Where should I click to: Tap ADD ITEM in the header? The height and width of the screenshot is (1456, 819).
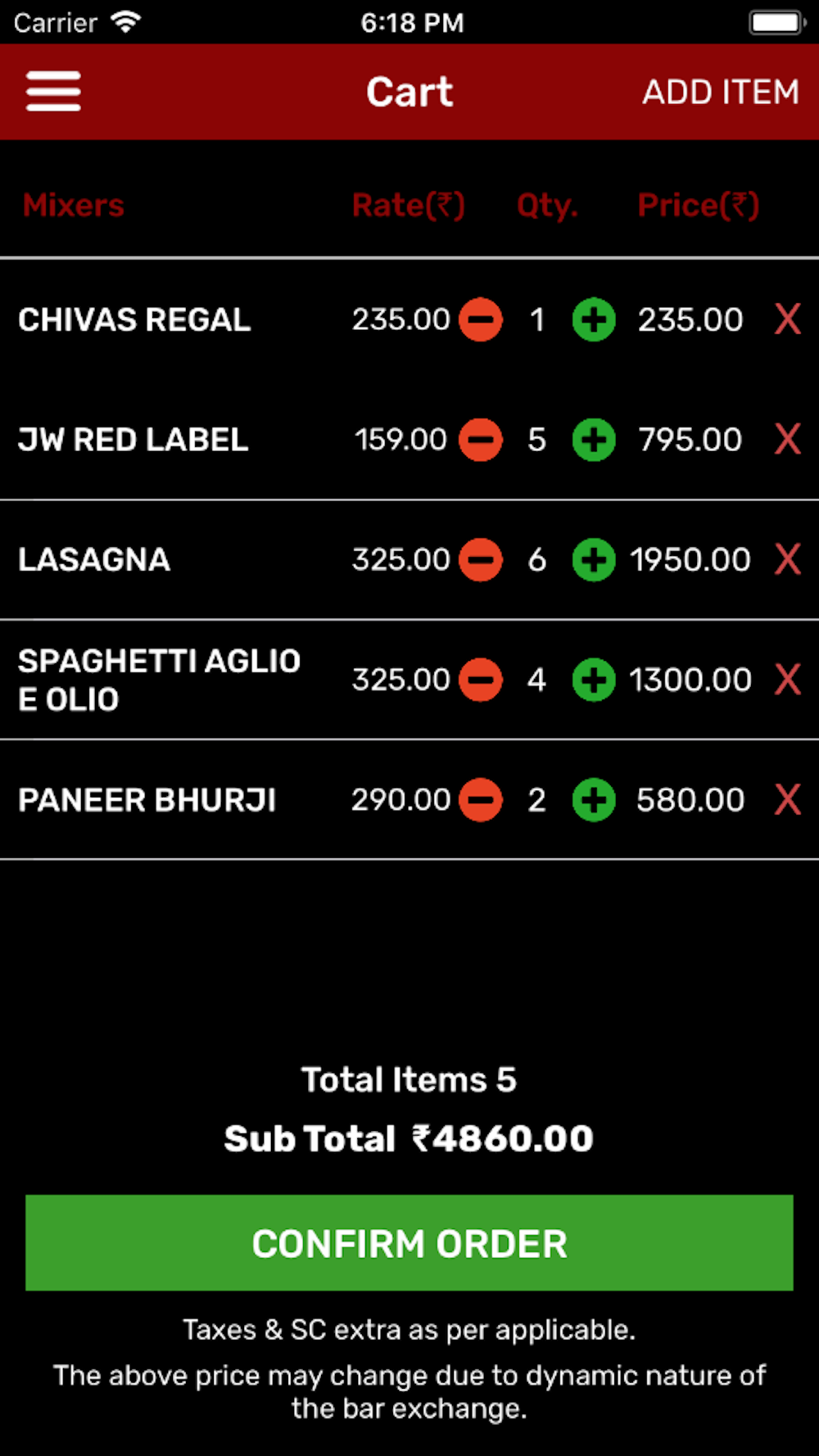(721, 92)
